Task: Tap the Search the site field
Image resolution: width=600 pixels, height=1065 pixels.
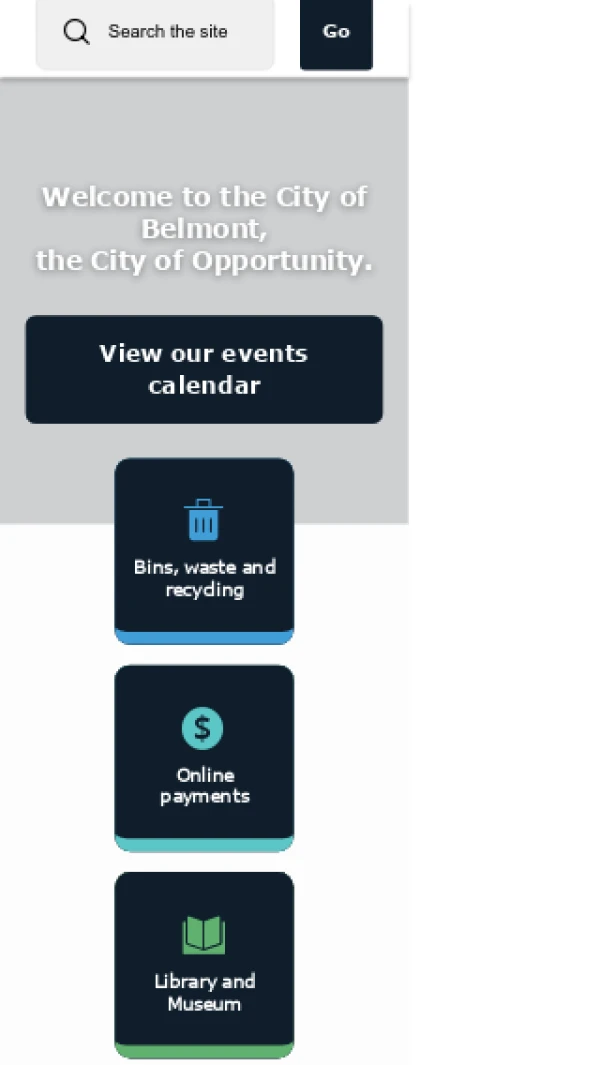Action: (170, 32)
